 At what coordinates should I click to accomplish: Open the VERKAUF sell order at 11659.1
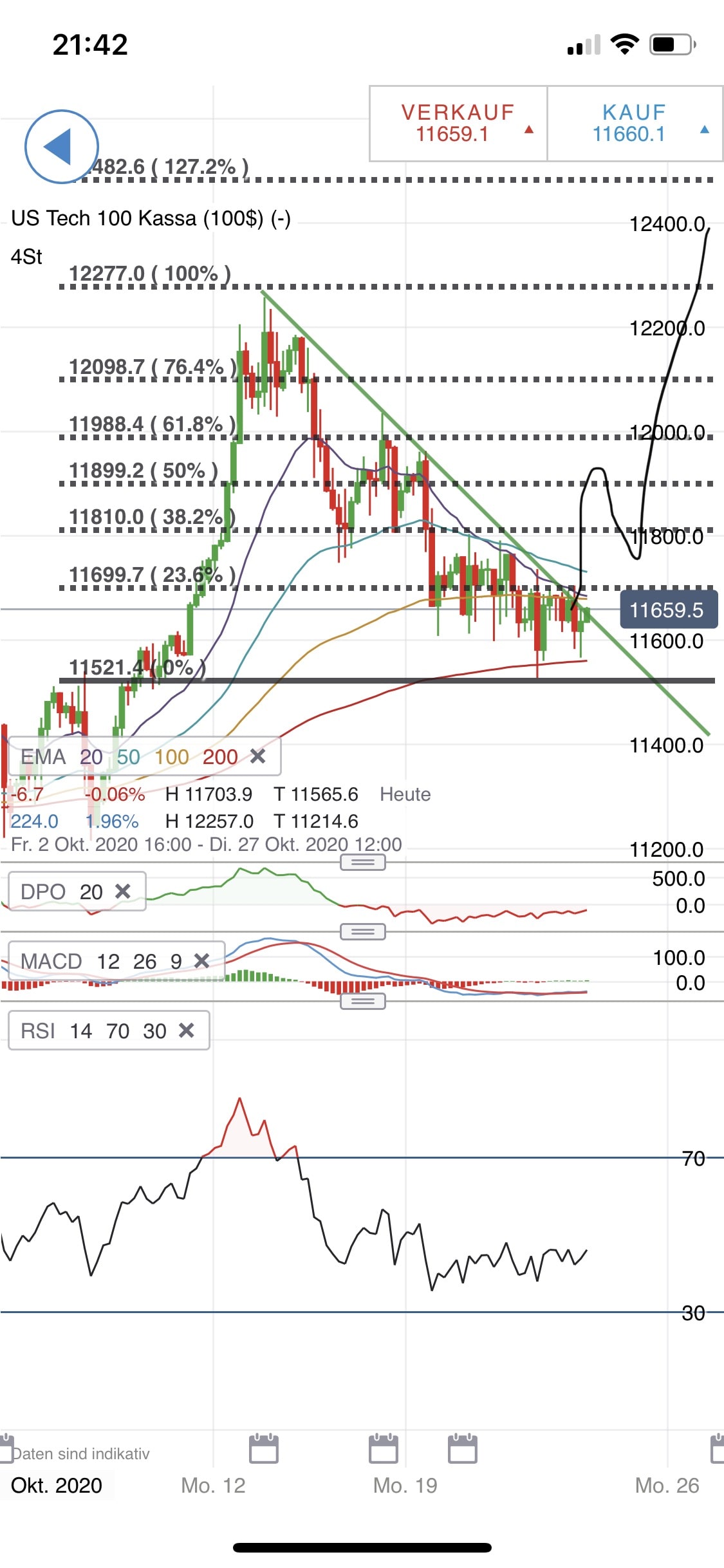pos(458,124)
